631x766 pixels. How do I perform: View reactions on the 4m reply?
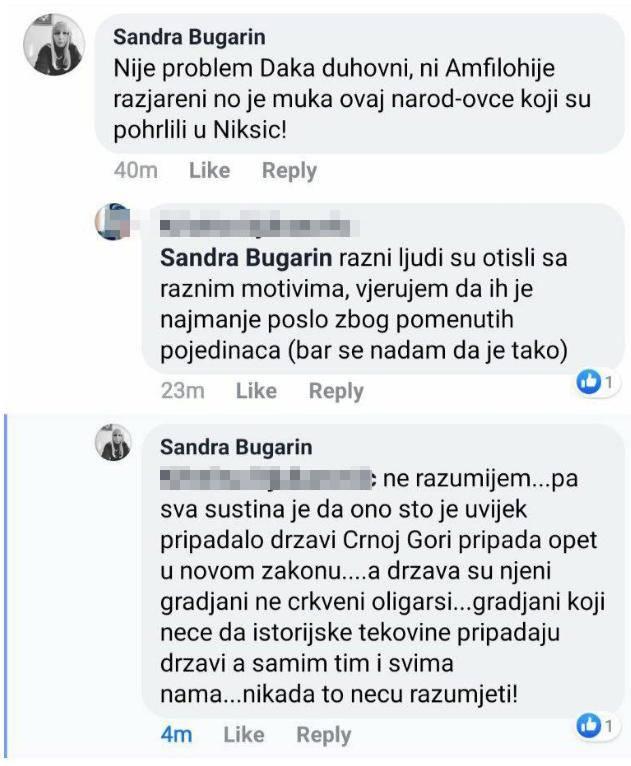coord(594,727)
